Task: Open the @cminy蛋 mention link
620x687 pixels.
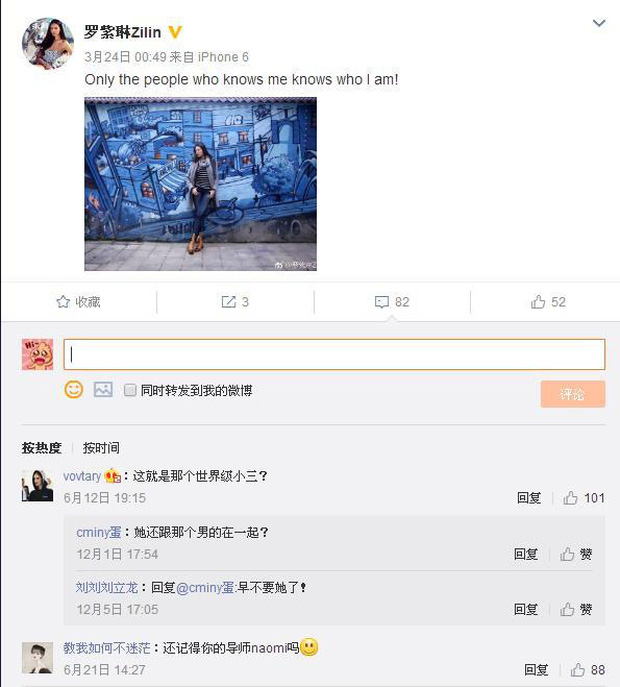Action: point(206,588)
